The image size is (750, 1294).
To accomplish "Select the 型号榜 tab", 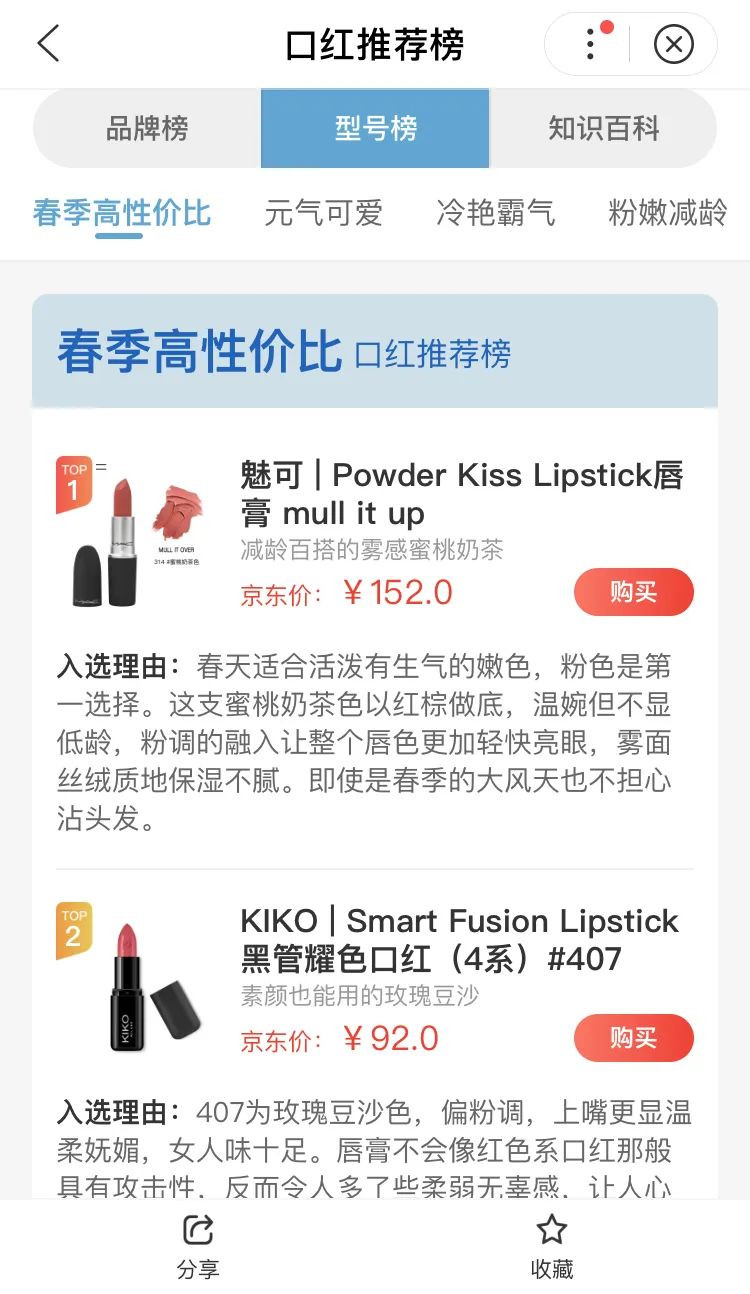I will click(375, 129).
